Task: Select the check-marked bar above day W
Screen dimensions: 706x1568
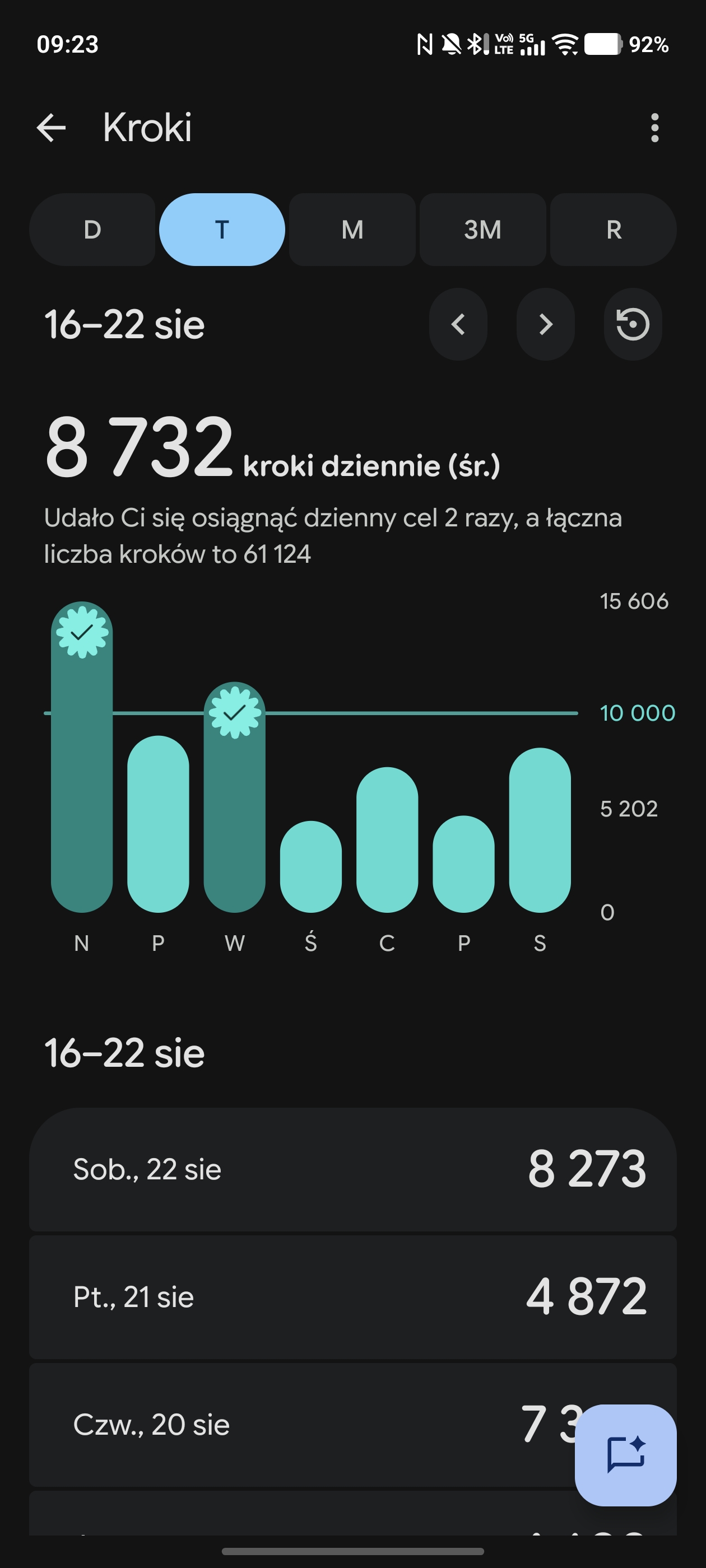Action: click(x=235, y=797)
